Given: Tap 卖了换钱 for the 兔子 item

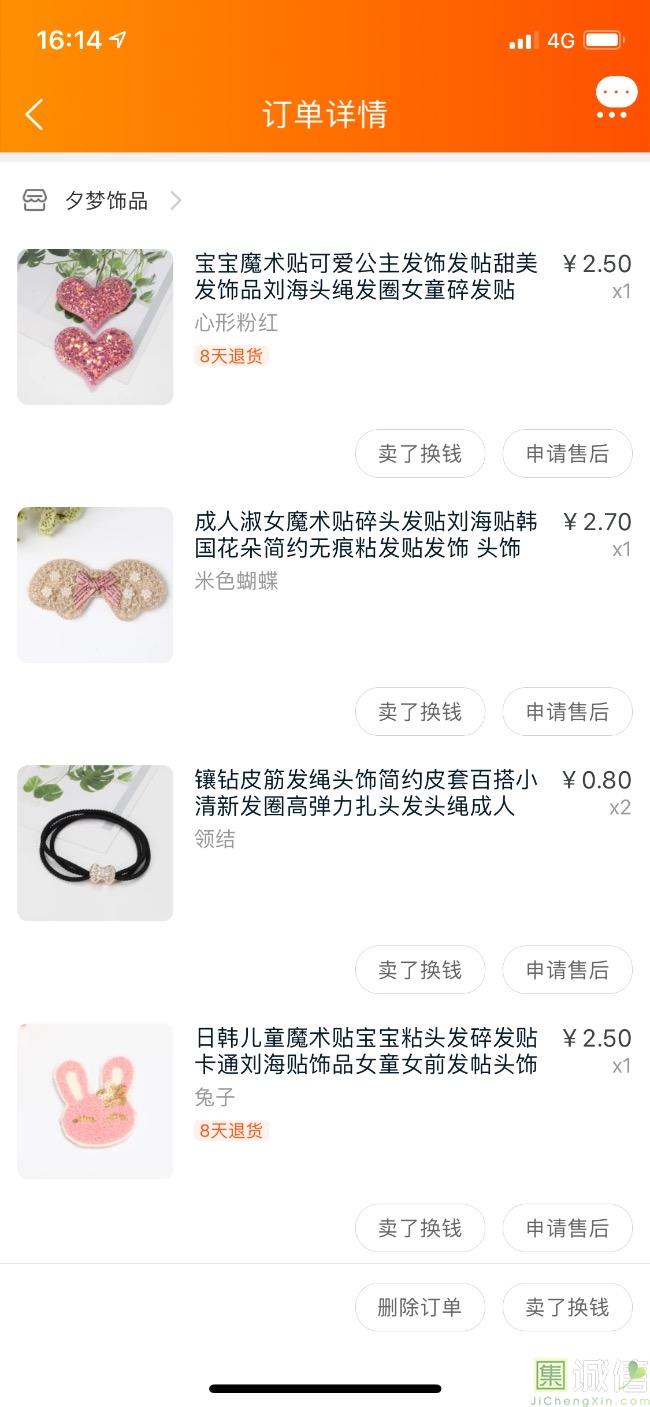Looking at the screenshot, I should 420,1228.
